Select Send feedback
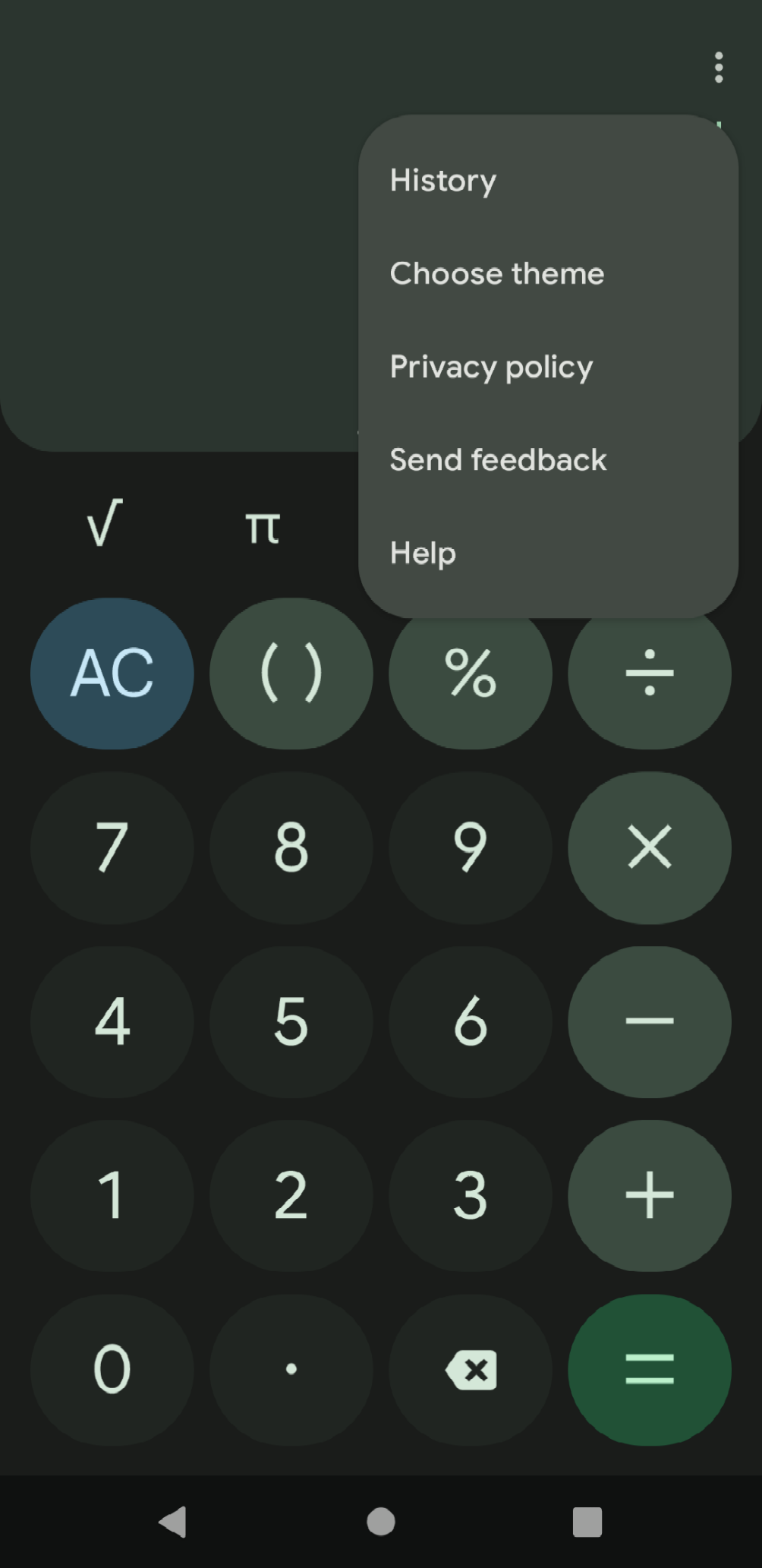The height and width of the screenshot is (1568, 762). click(x=498, y=460)
